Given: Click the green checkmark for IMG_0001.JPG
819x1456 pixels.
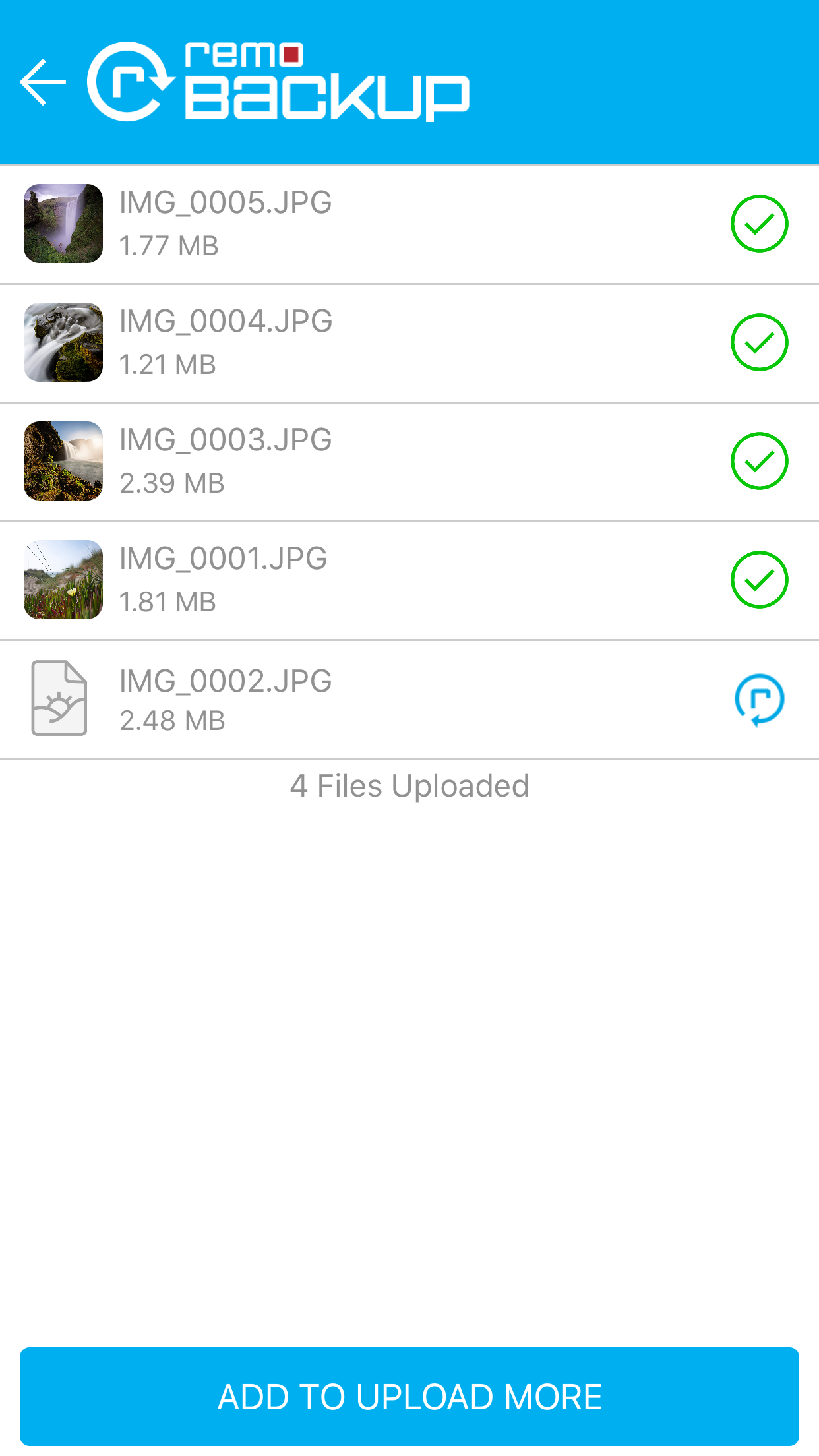Looking at the screenshot, I should click(759, 580).
